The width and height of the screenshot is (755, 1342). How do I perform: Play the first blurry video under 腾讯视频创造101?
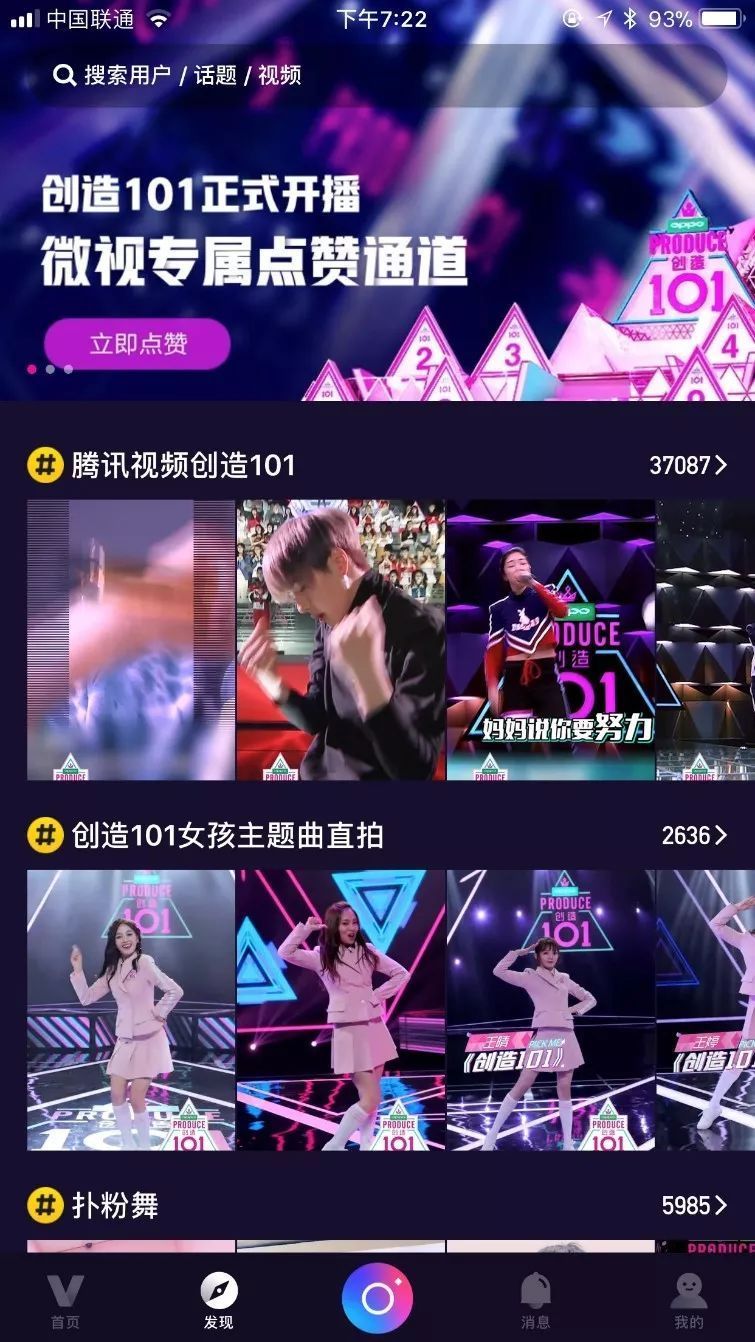(x=131, y=640)
